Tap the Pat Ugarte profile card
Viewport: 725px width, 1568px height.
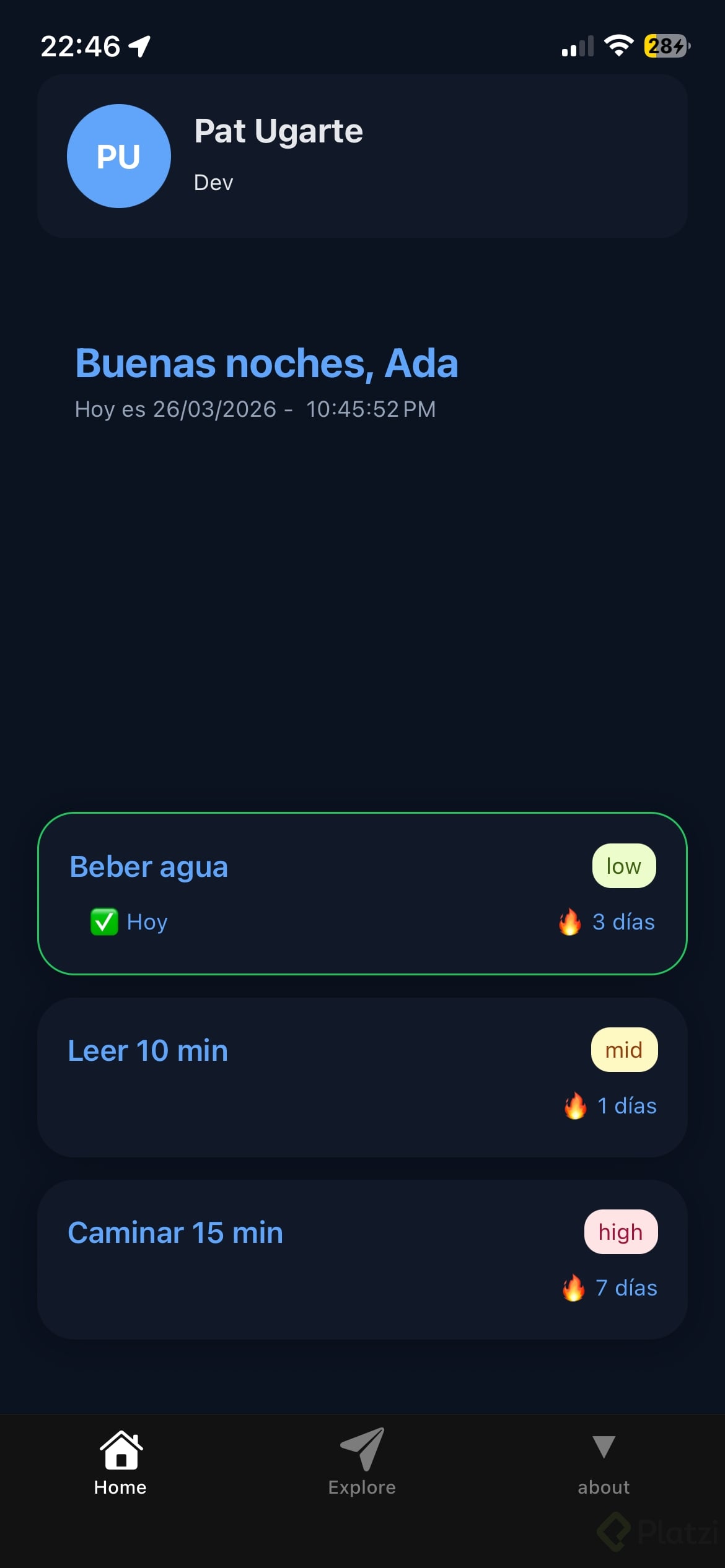point(362,155)
